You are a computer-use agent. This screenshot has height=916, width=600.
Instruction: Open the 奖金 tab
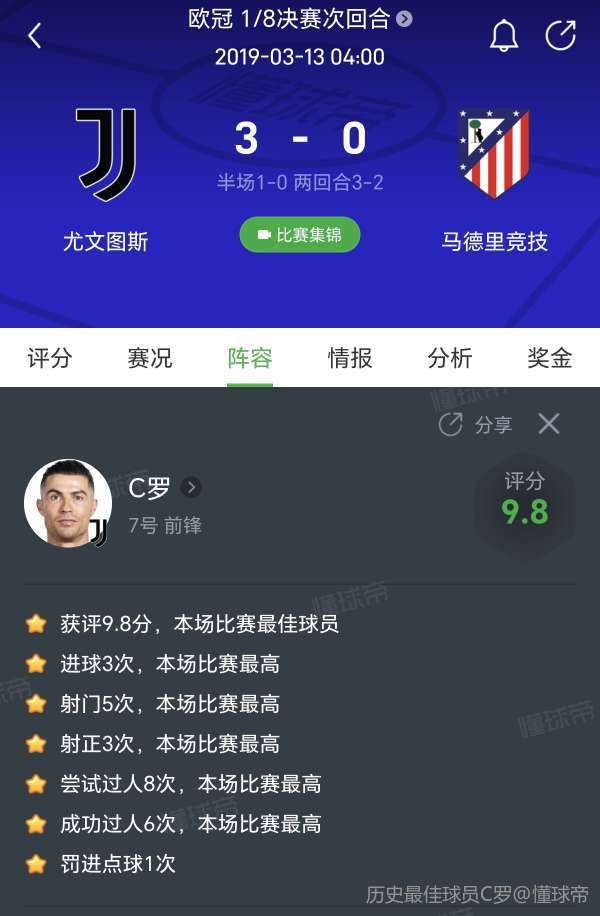click(550, 358)
